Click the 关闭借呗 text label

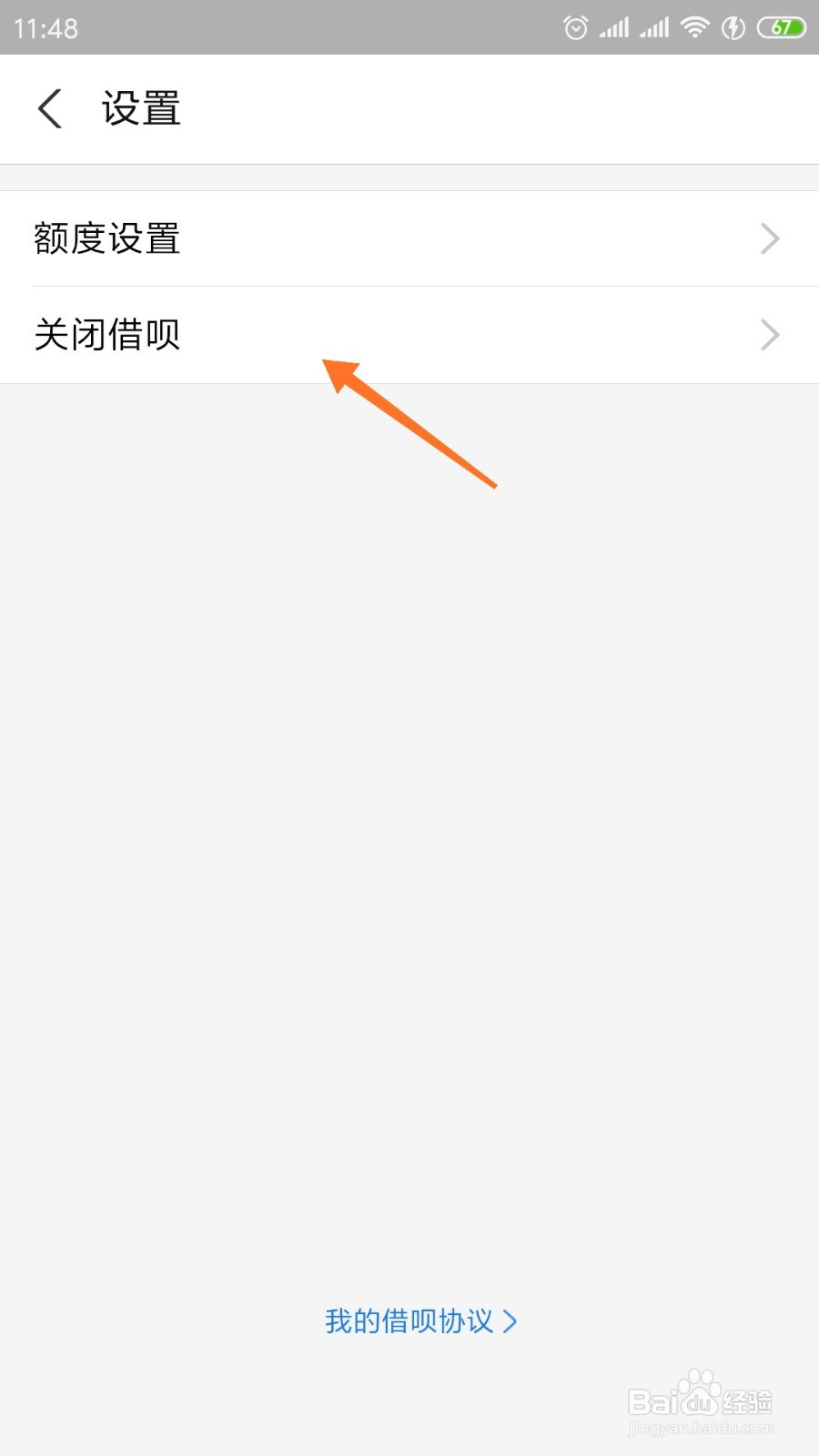(106, 335)
